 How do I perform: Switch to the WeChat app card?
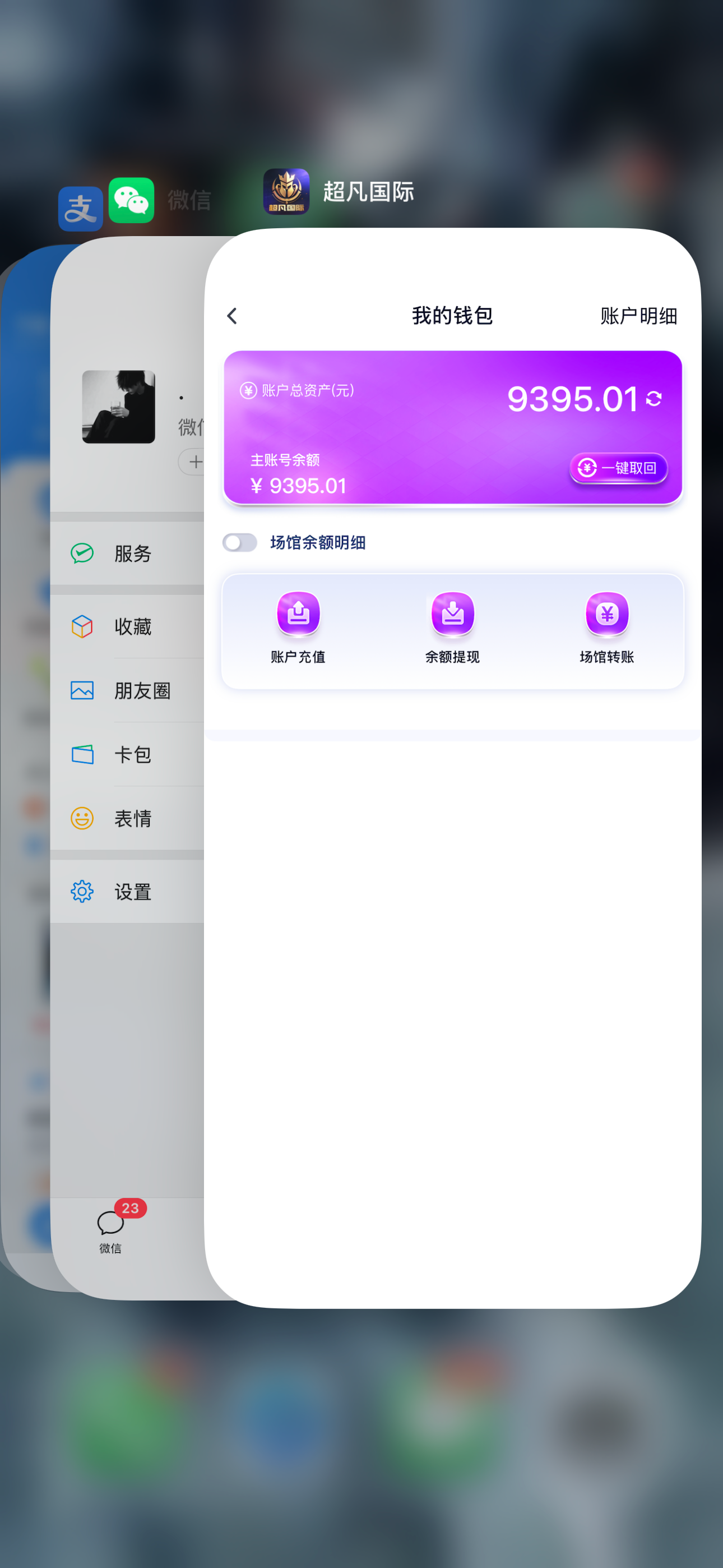(x=128, y=1035)
